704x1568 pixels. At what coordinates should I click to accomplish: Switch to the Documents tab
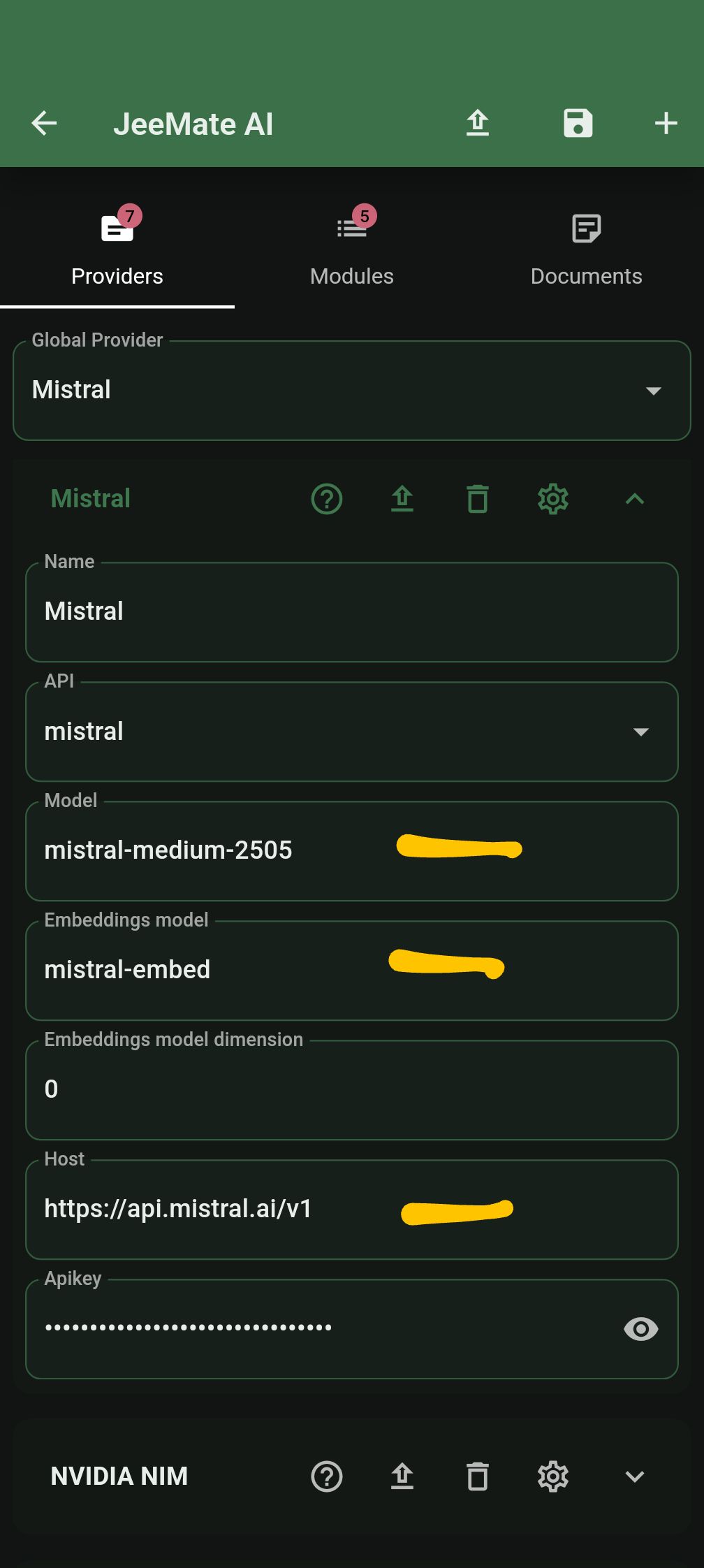click(x=587, y=246)
